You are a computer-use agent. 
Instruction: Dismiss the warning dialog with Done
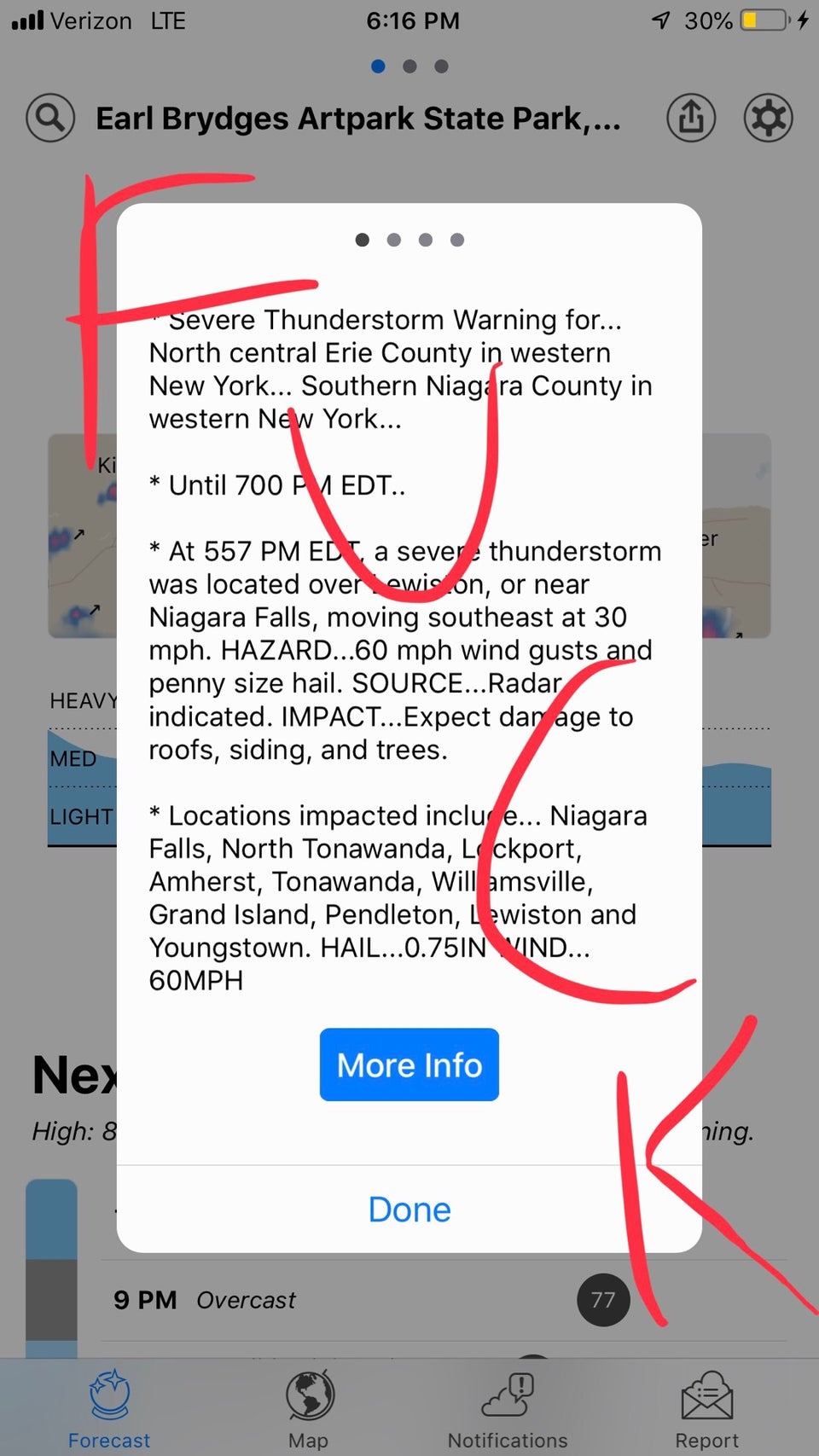pyautogui.click(x=409, y=1209)
